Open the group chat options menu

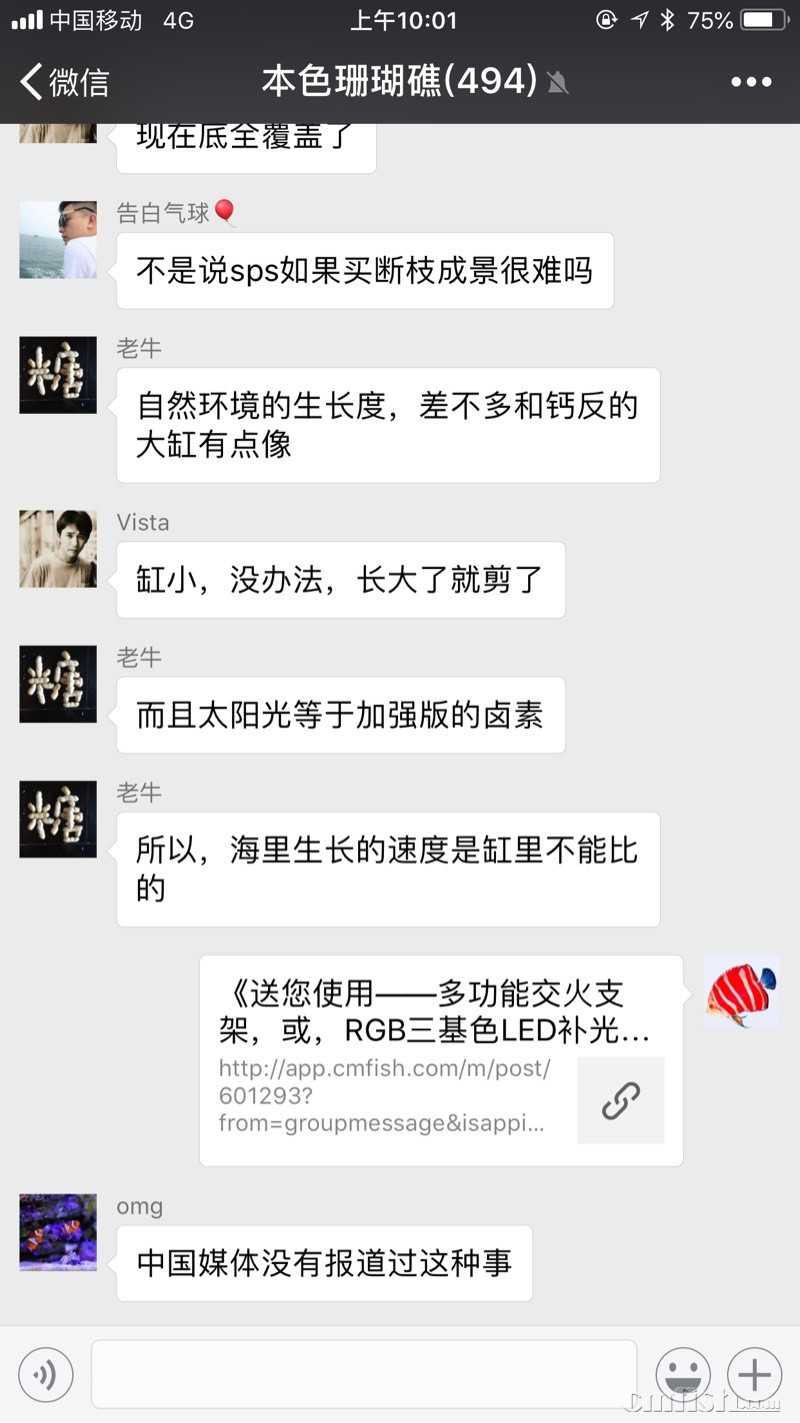(x=751, y=82)
